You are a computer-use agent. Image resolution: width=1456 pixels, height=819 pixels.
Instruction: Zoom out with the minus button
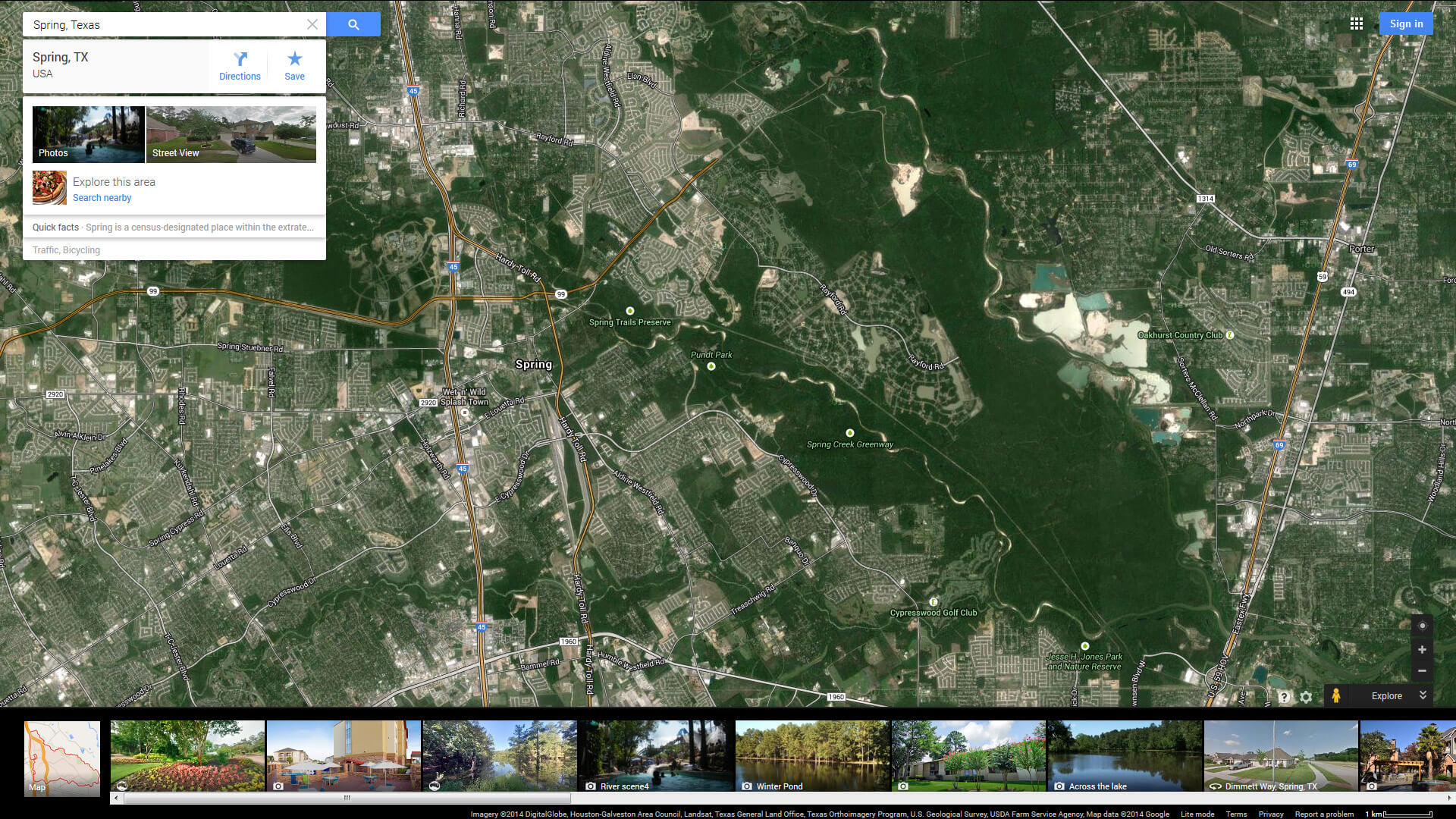tap(1422, 671)
